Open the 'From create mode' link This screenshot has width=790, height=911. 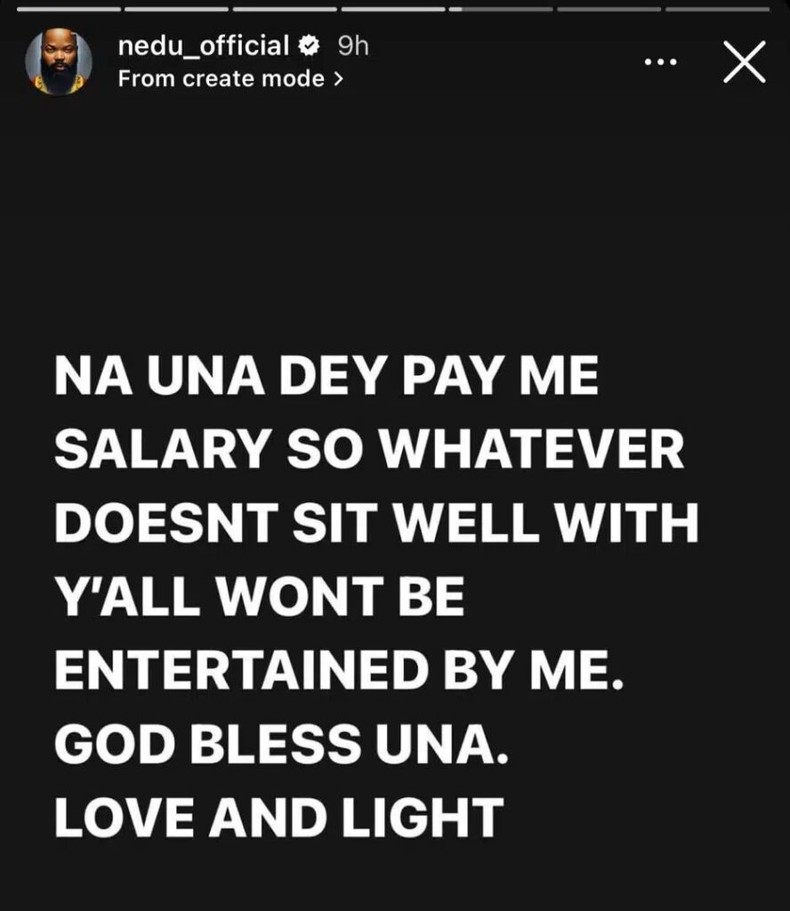pos(230,79)
